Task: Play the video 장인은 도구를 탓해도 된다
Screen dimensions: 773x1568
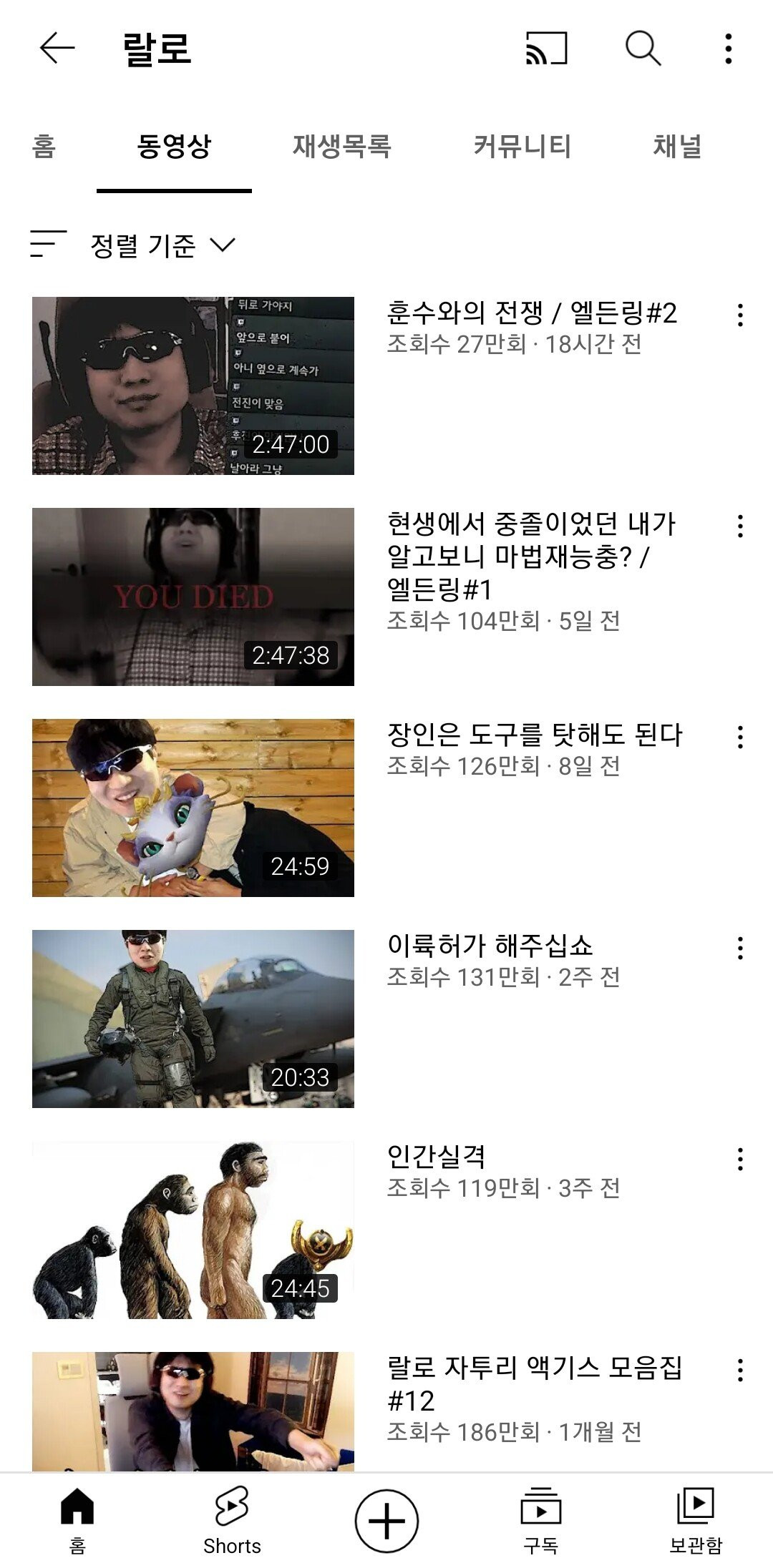Action: (193, 808)
